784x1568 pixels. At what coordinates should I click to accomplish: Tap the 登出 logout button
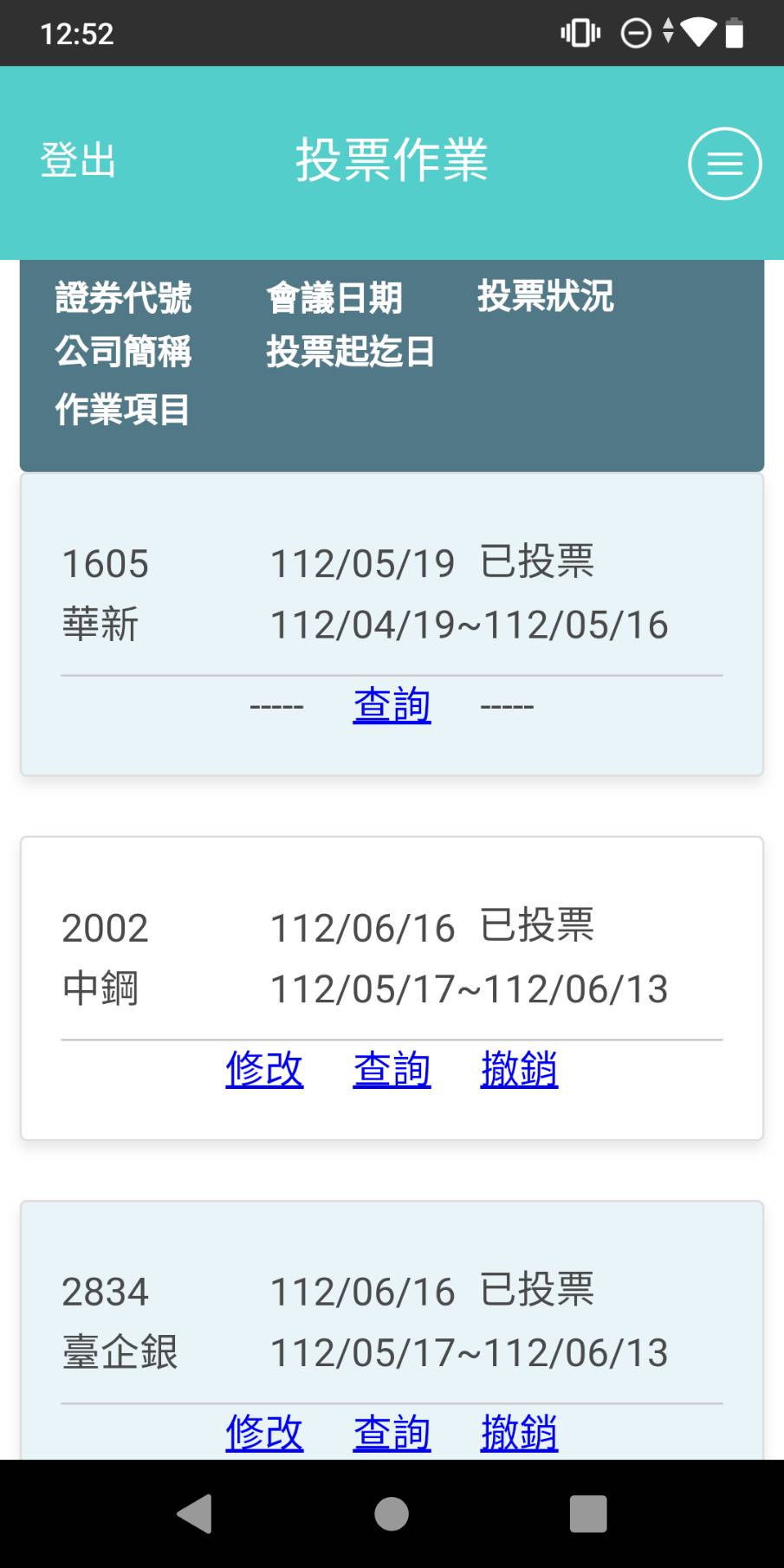point(78,161)
